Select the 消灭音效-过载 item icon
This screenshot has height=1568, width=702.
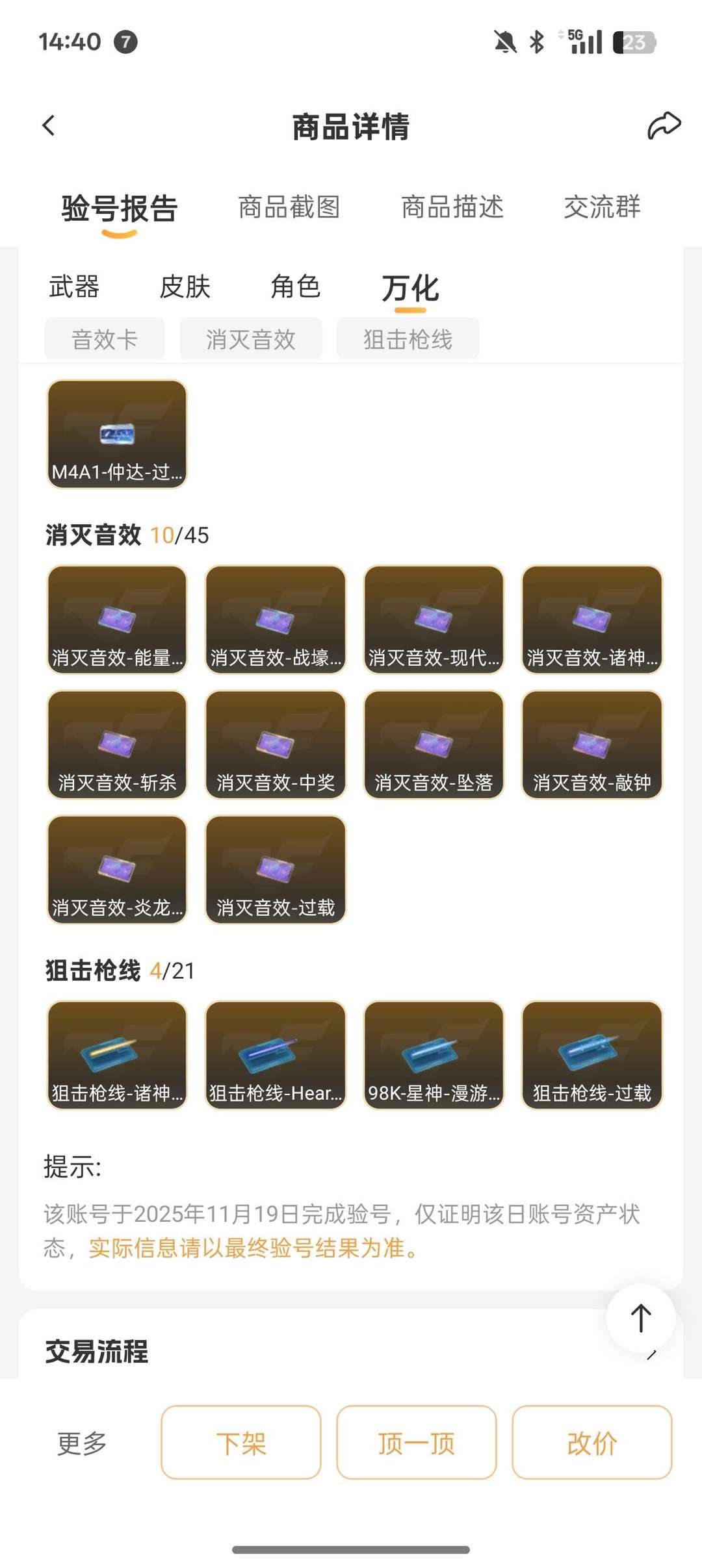275,868
